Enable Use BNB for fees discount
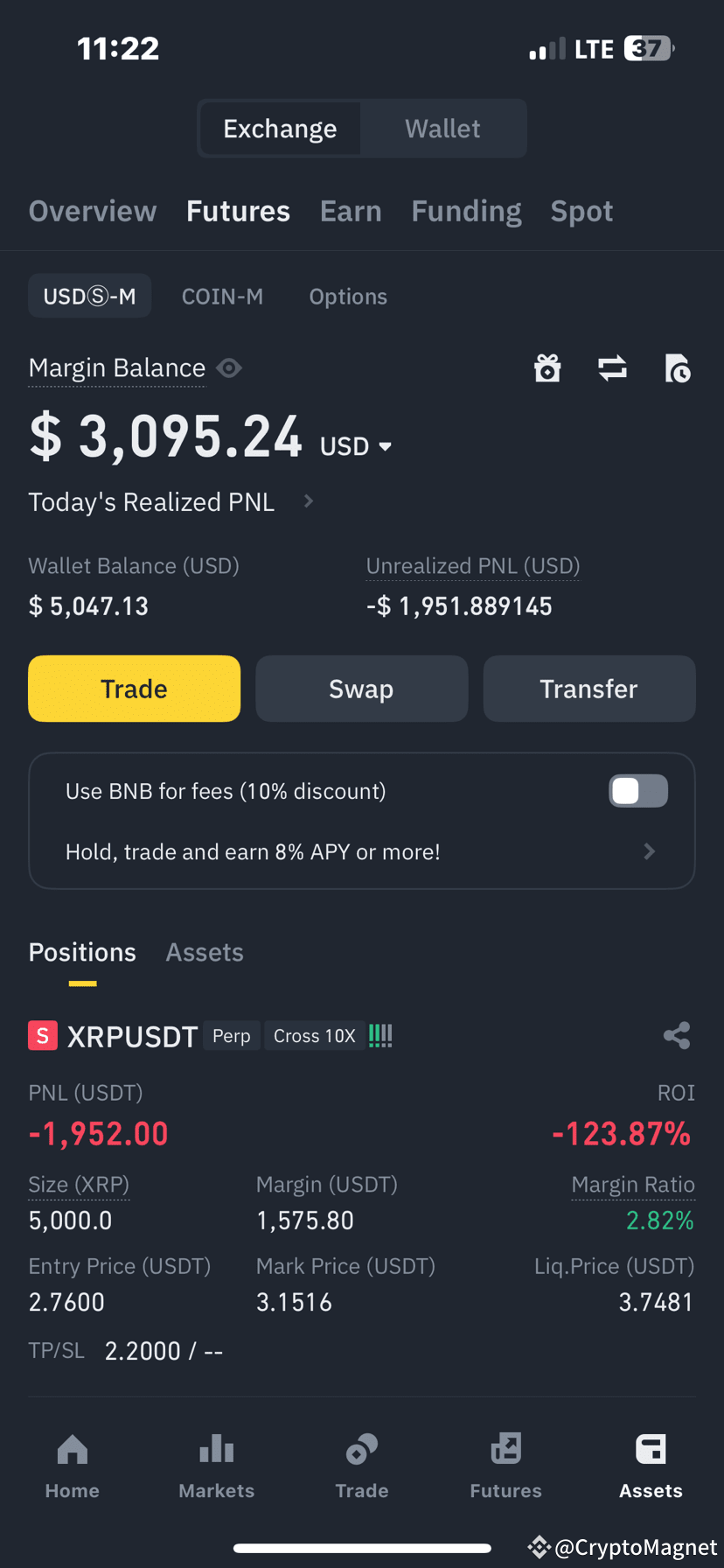Image resolution: width=724 pixels, height=1568 pixels. pyautogui.click(x=638, y=791)
